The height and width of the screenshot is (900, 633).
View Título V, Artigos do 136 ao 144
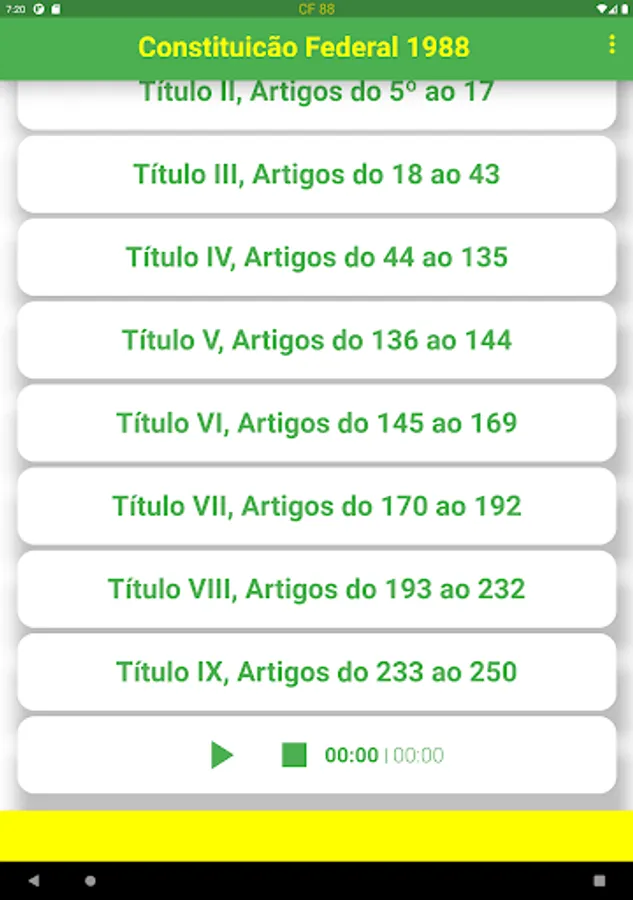tap(316, 340)
